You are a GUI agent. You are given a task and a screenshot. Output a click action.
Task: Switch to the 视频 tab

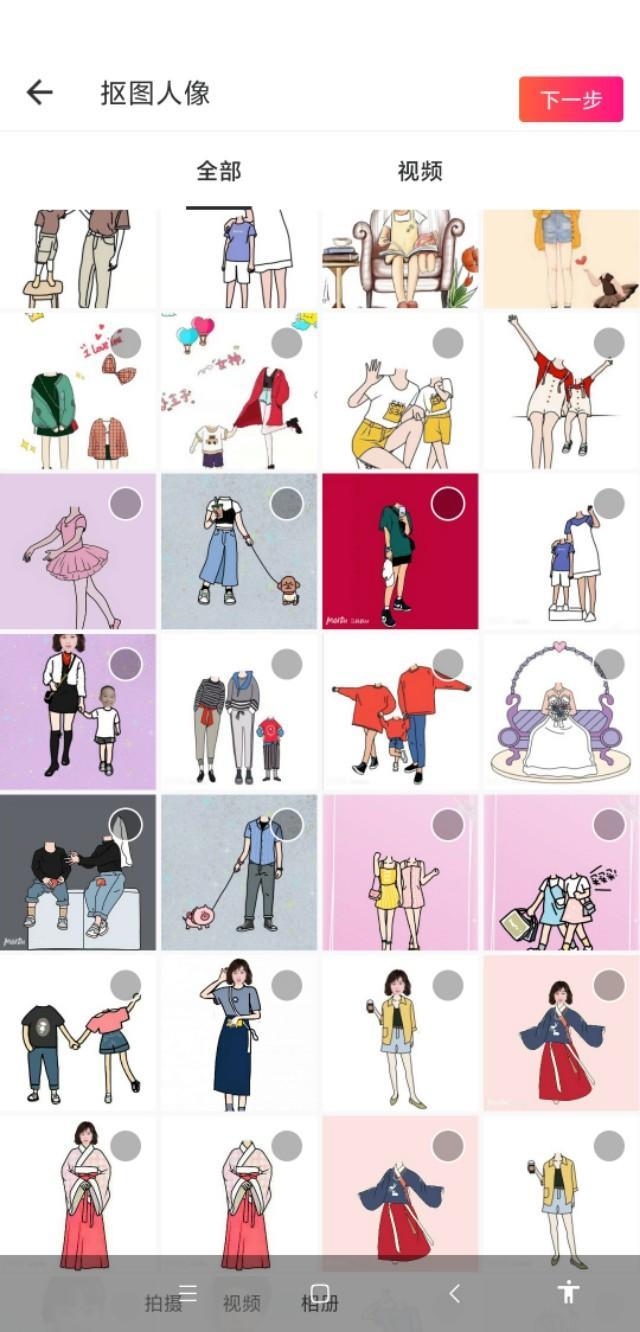[x=419, y=171]
